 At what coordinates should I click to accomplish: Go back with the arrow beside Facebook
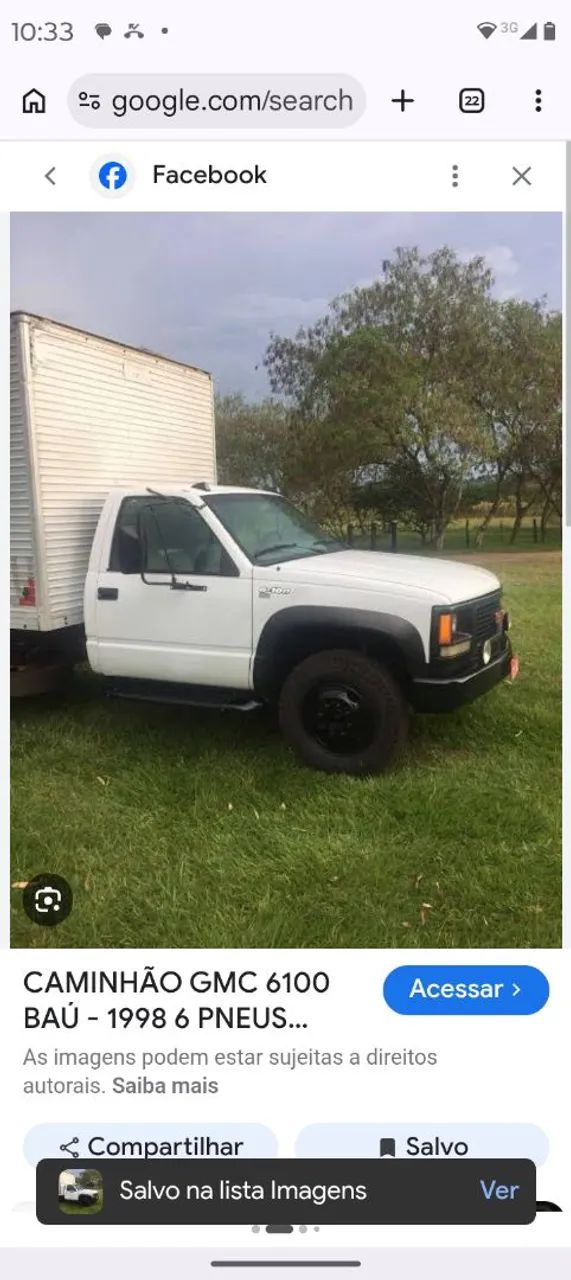[50, 176]
